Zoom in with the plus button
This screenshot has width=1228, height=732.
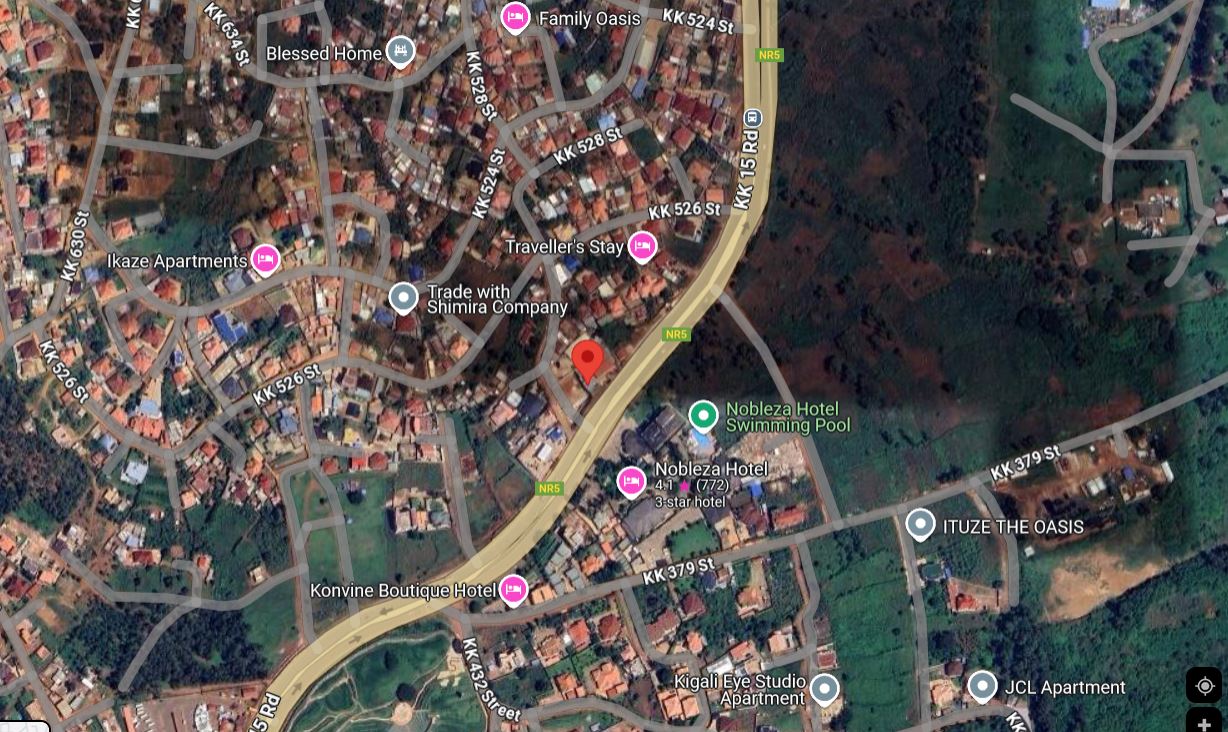[x=1204, y=724]
